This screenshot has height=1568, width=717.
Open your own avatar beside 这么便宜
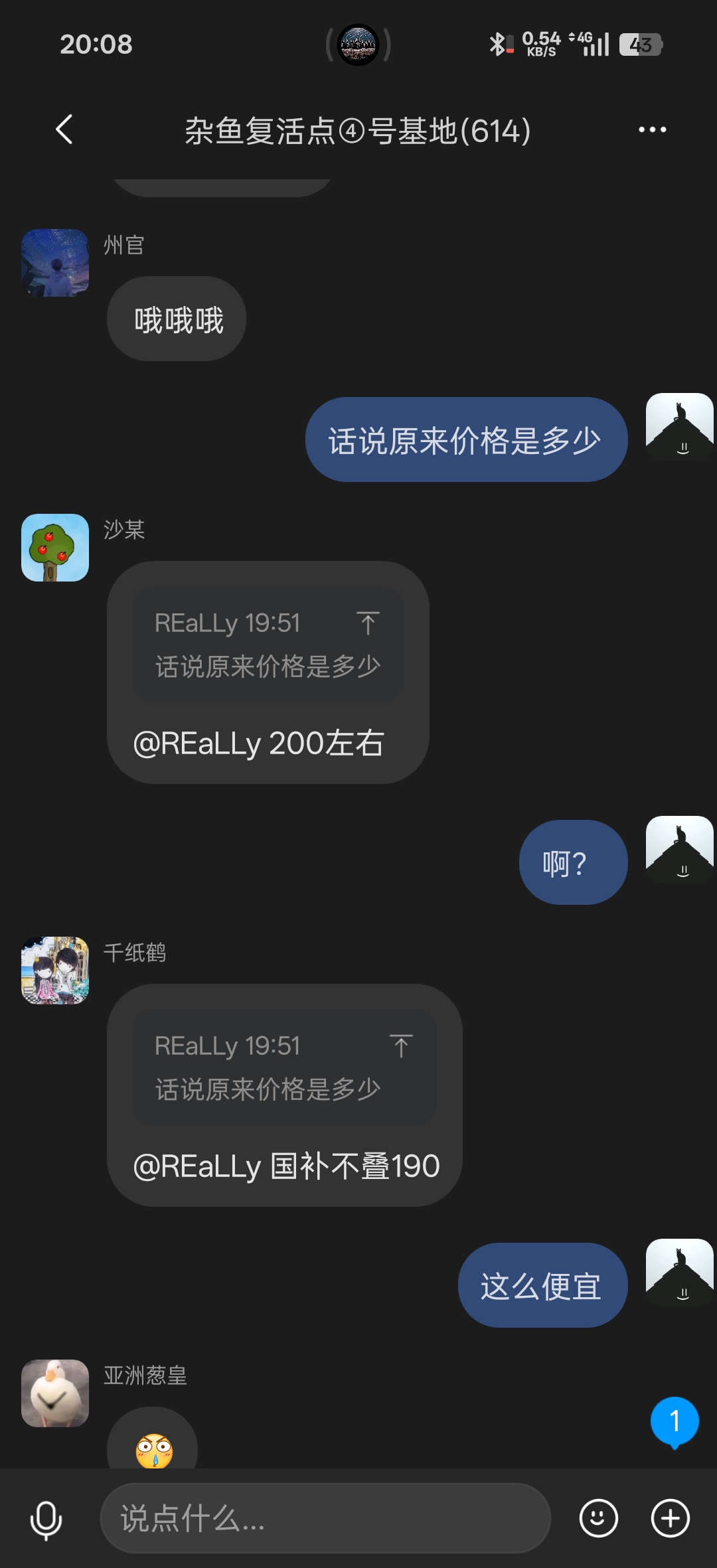(x=680, y=1273)
